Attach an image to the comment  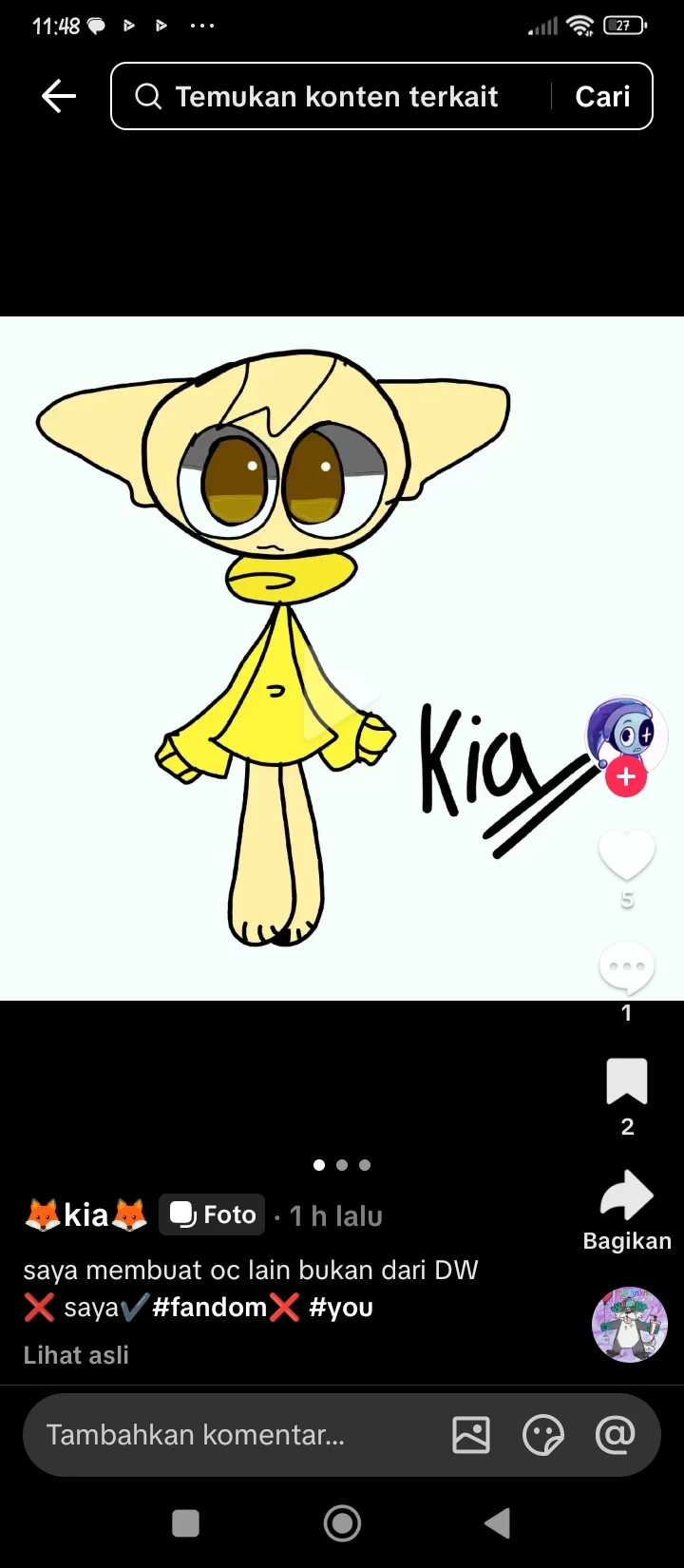[x=471, y=1434]
